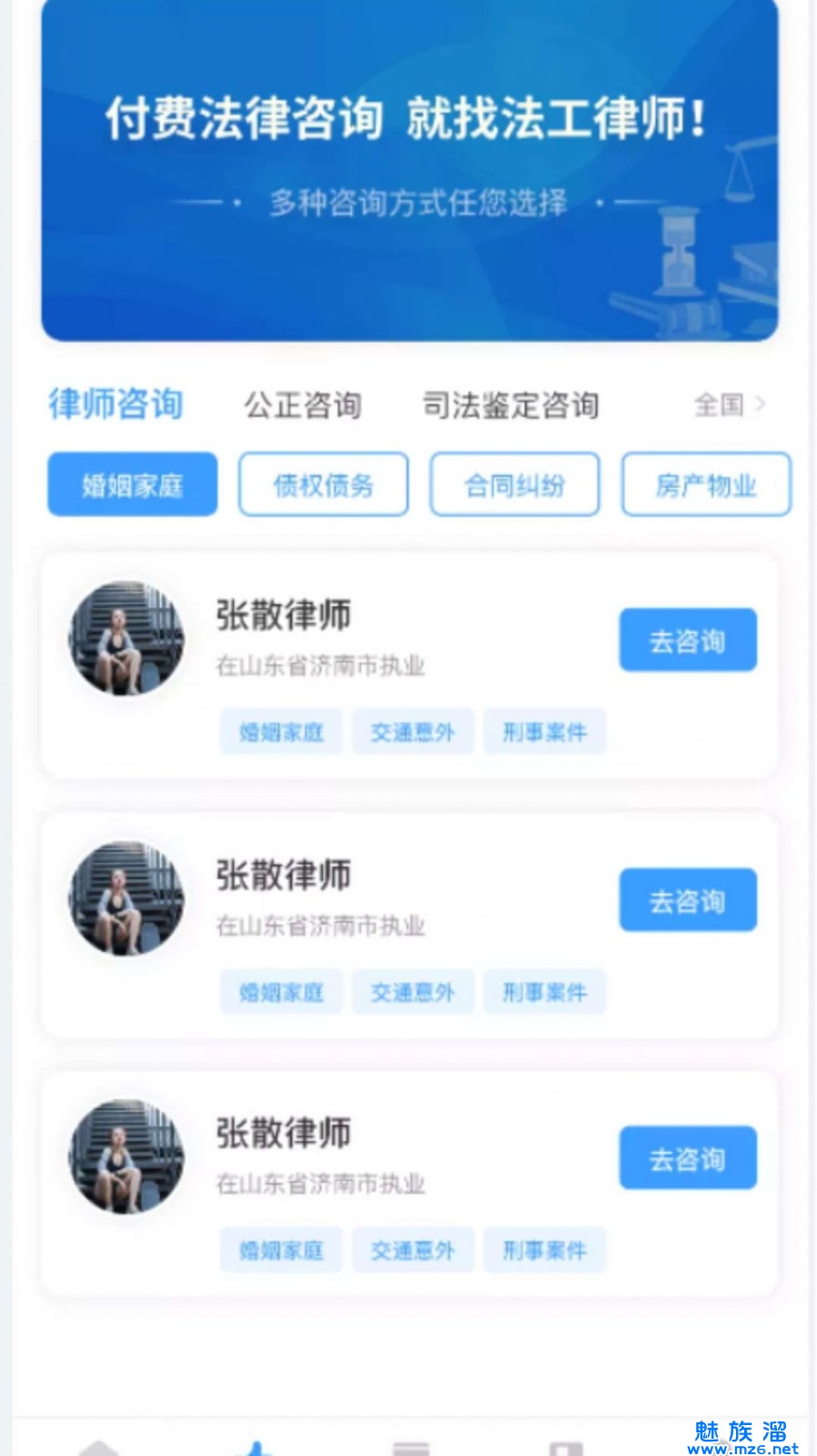Open the 司法鉴定咨询 tab
This screenshot has width=817, height=1456.
coord(510,405)
